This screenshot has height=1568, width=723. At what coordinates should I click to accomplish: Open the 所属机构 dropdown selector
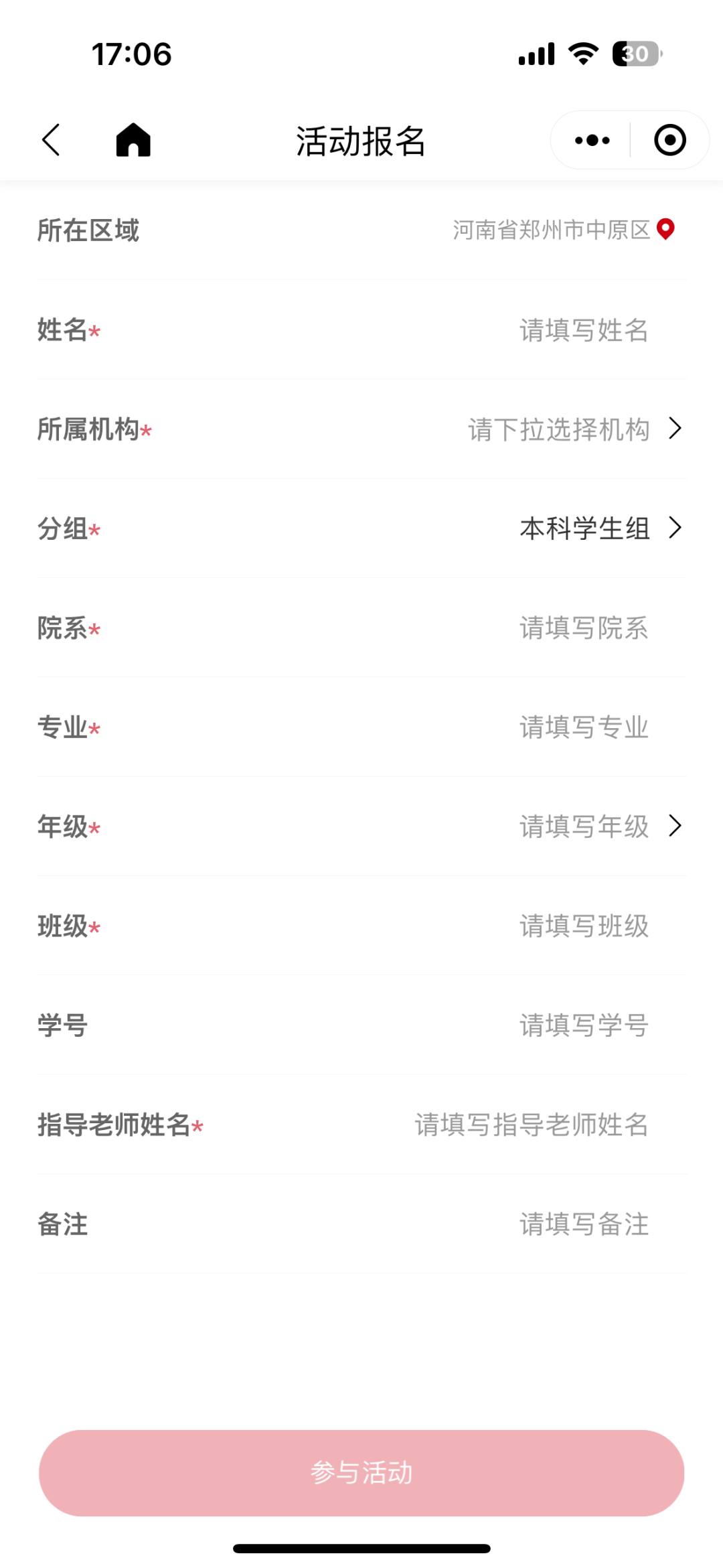pos(573,429)
